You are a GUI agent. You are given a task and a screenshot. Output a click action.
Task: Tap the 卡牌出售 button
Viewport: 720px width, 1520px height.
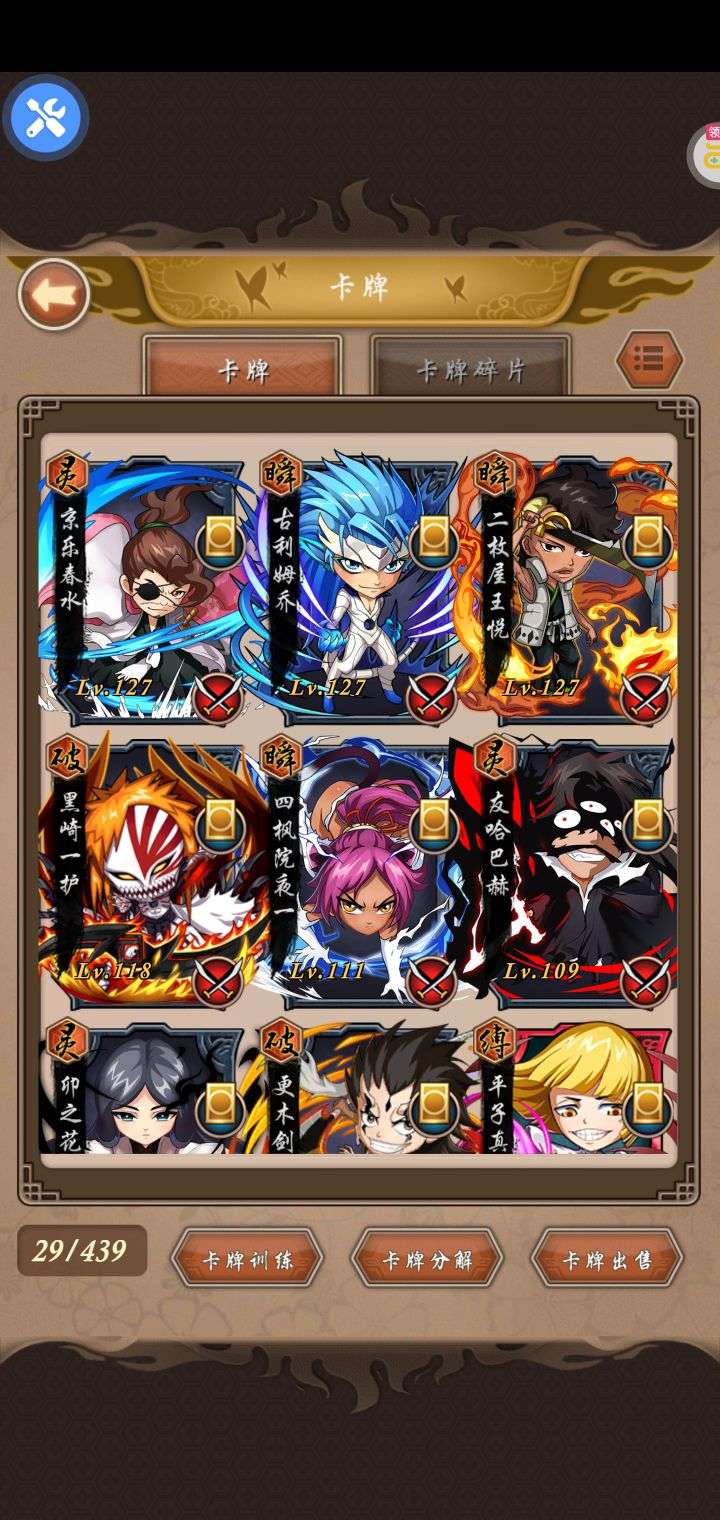coord(607,1258)
